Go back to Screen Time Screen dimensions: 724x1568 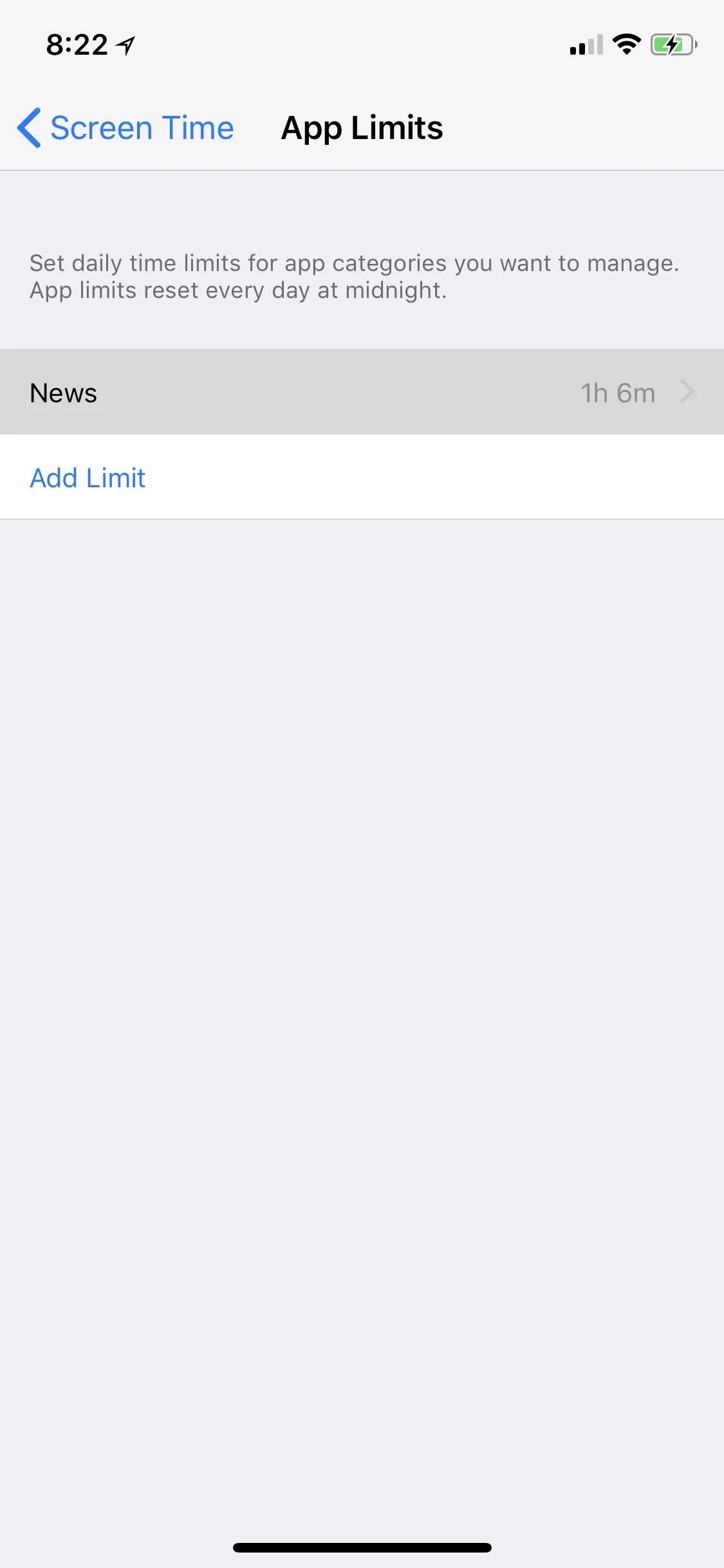tap(125, 128)
